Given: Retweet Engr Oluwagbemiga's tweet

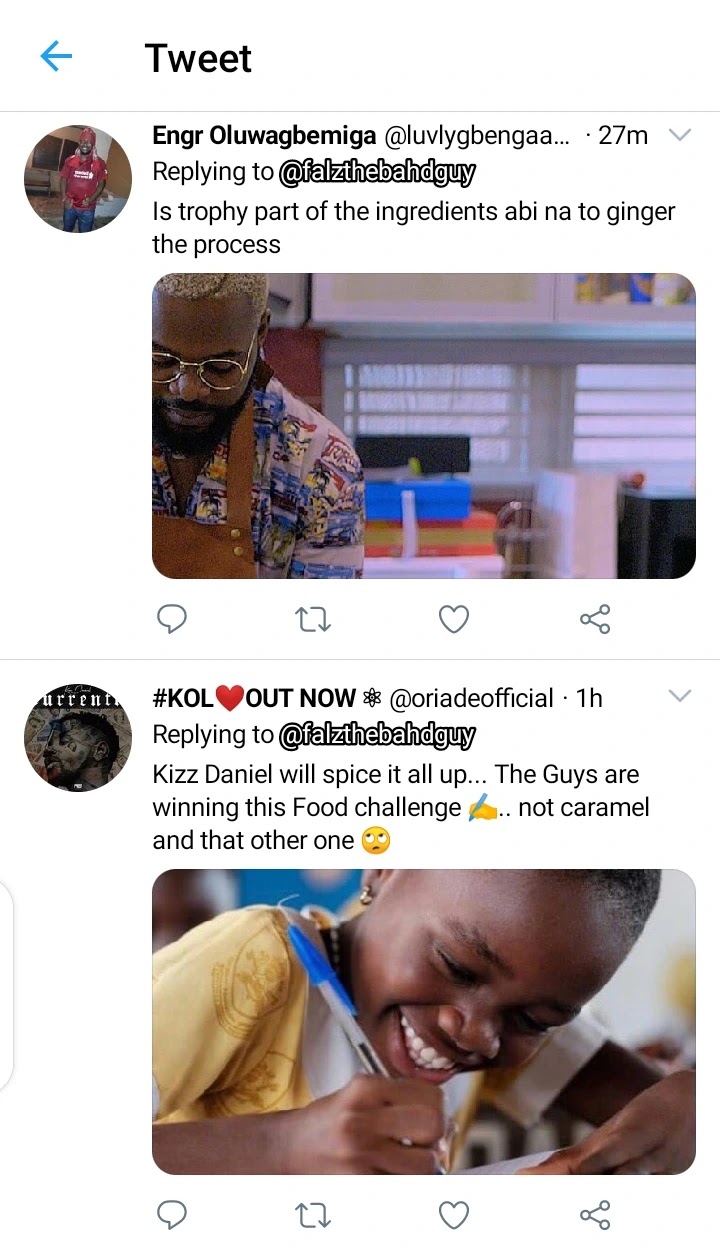Looking at the screenshot, I should click(313, 621).
